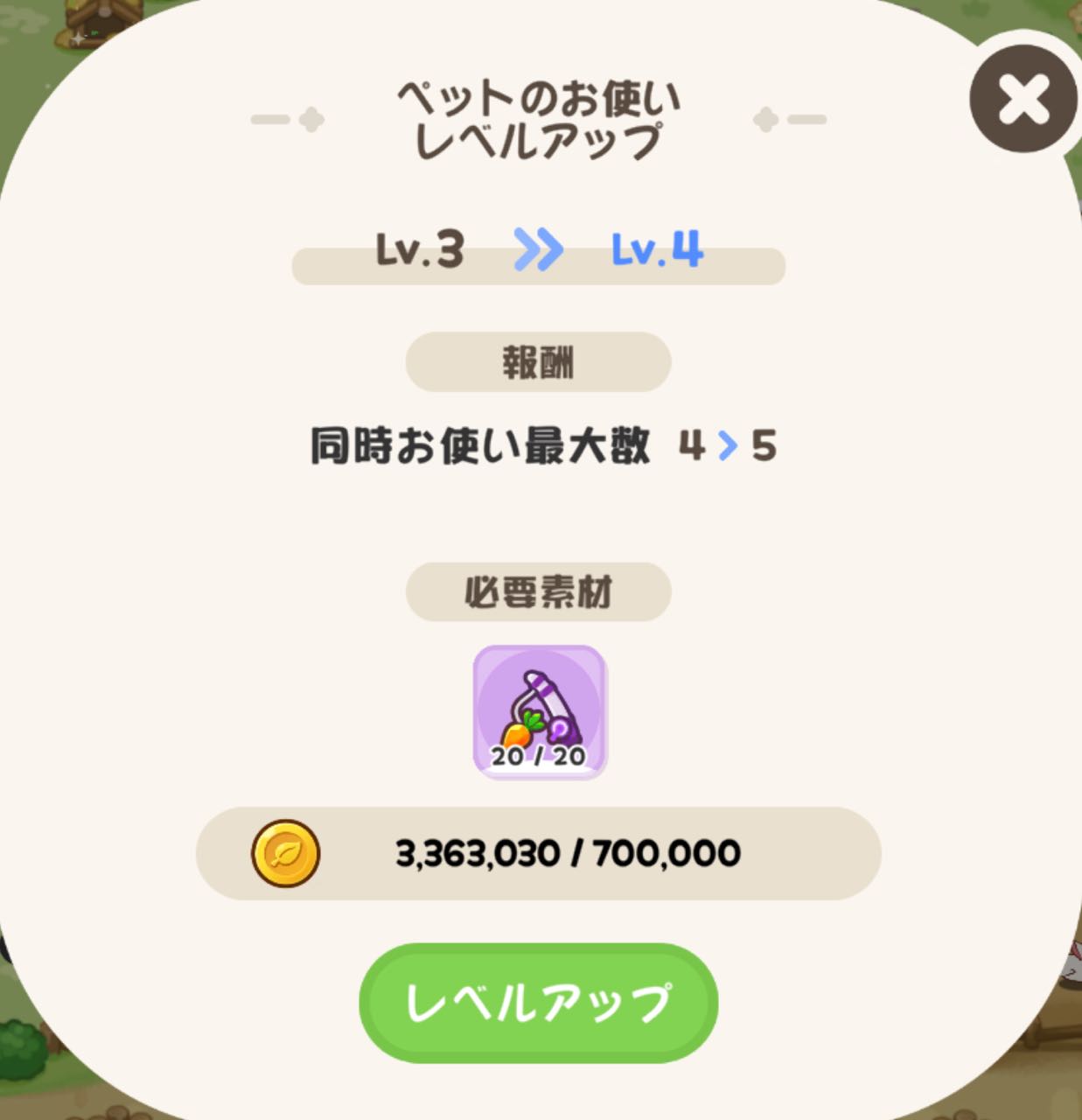
Task: Open the required carrot material item
Action: pos(540,712)
